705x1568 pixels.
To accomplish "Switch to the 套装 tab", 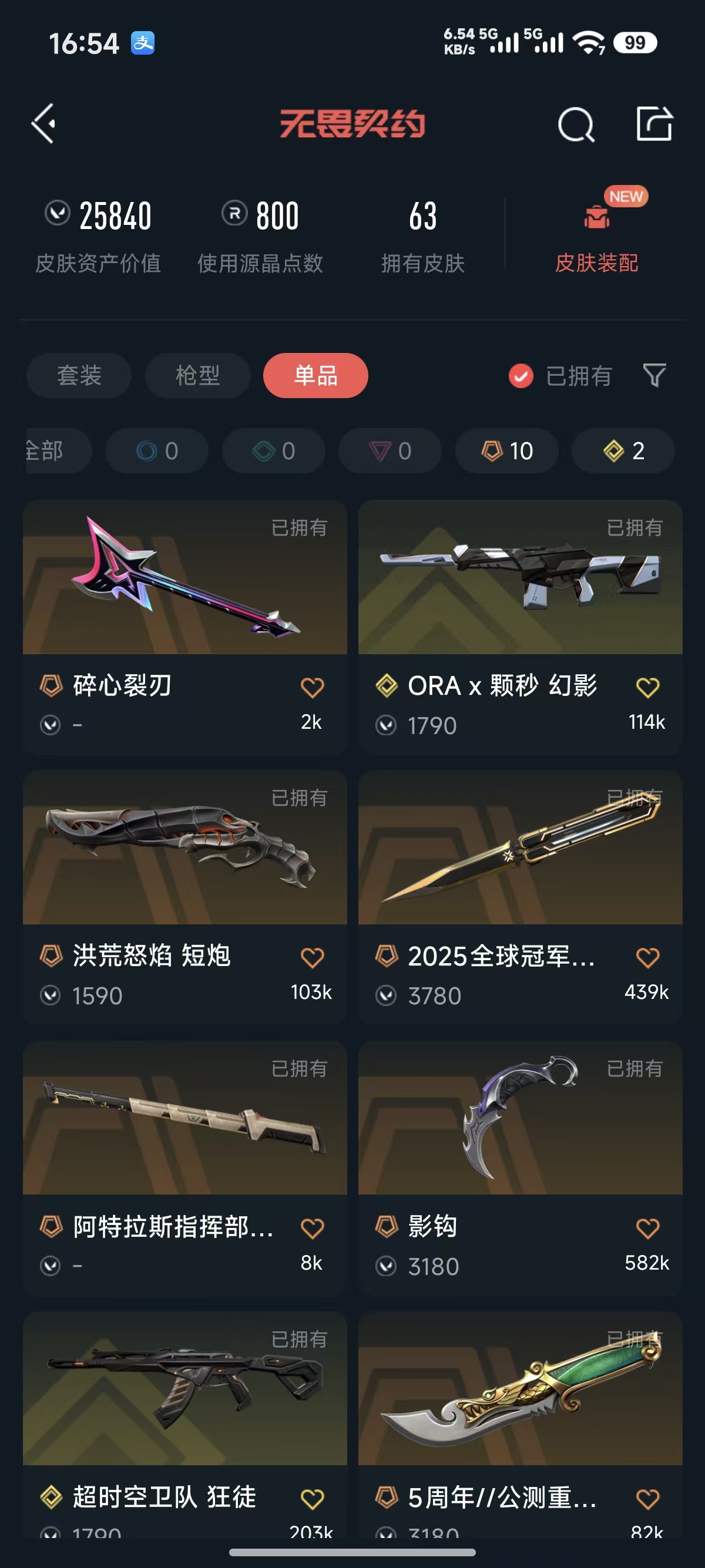I will pyautogui.click(x=79, y=376).
